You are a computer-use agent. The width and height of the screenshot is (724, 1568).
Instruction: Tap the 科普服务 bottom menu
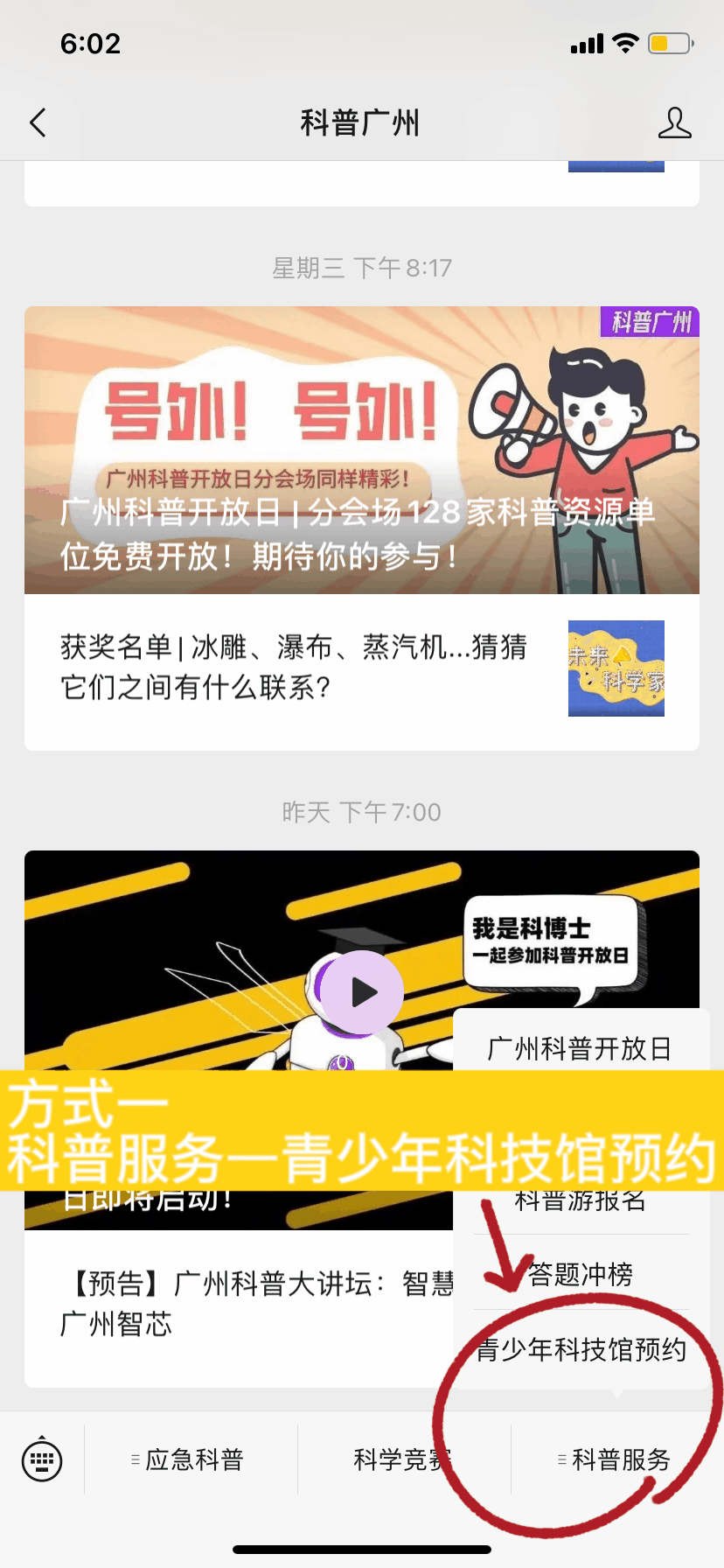tap(616, 1459)
